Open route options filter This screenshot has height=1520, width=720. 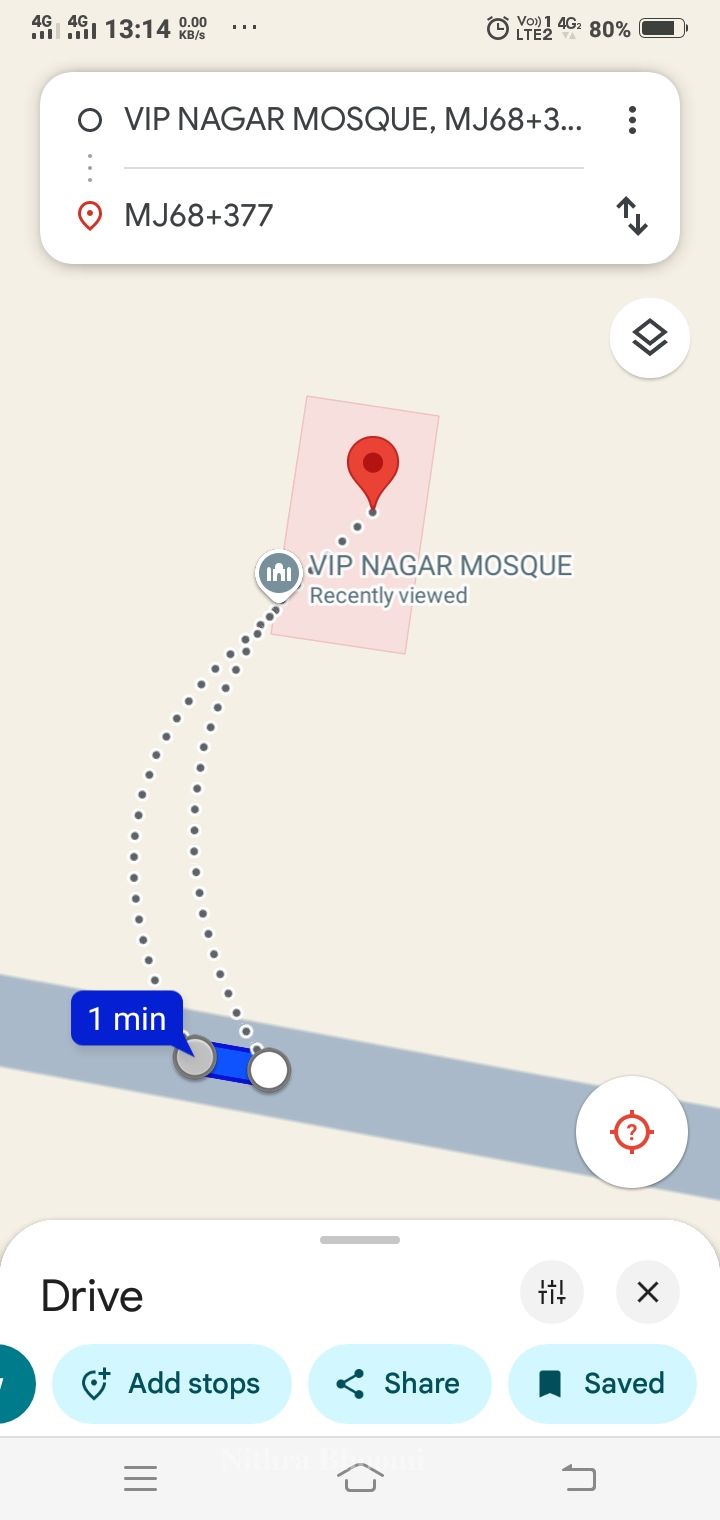552,1293
